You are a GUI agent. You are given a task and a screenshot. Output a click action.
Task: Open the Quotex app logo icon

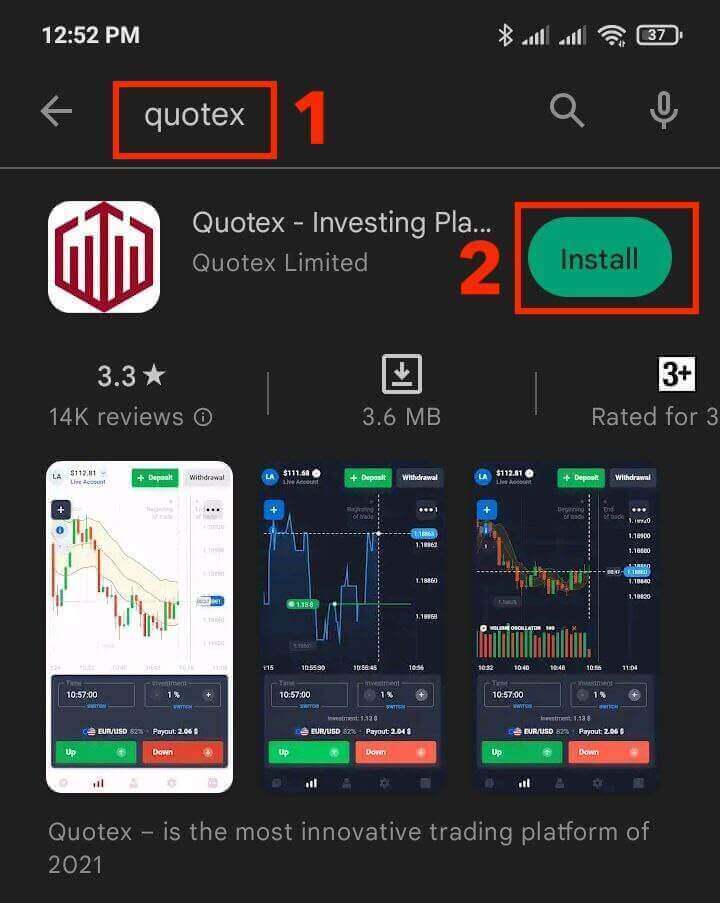point(104,258)
